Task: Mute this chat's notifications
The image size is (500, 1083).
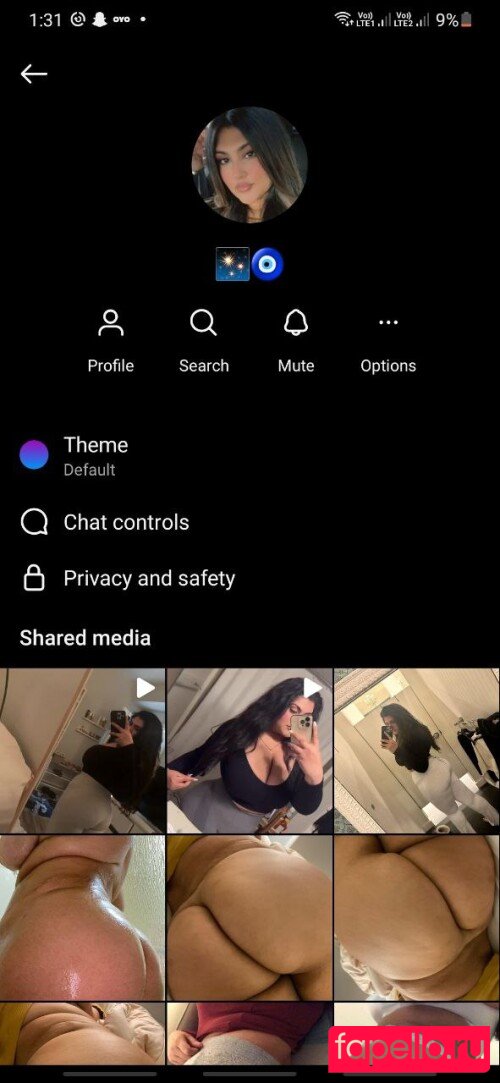Action: point(296,341)
